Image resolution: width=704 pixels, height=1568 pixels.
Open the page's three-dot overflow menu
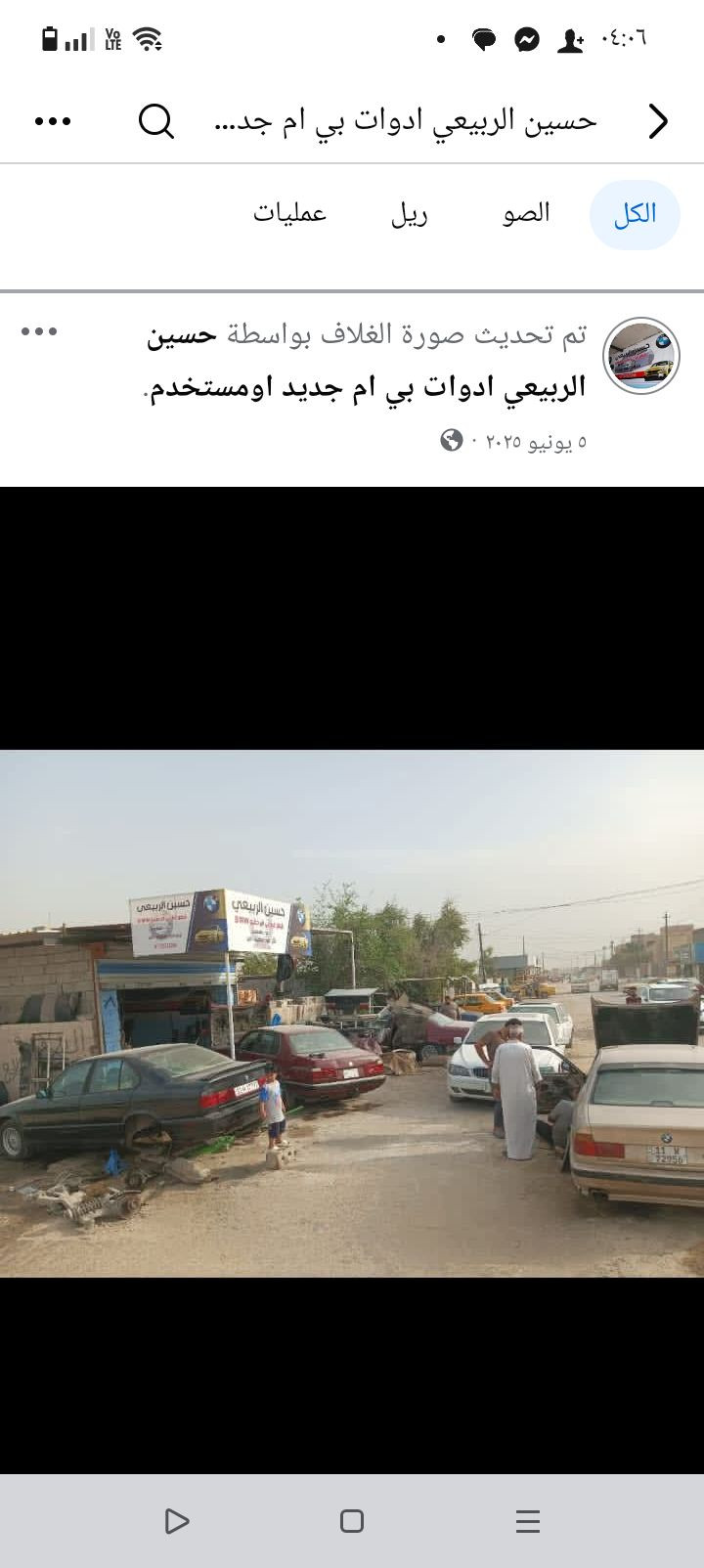tap(53, 121)
